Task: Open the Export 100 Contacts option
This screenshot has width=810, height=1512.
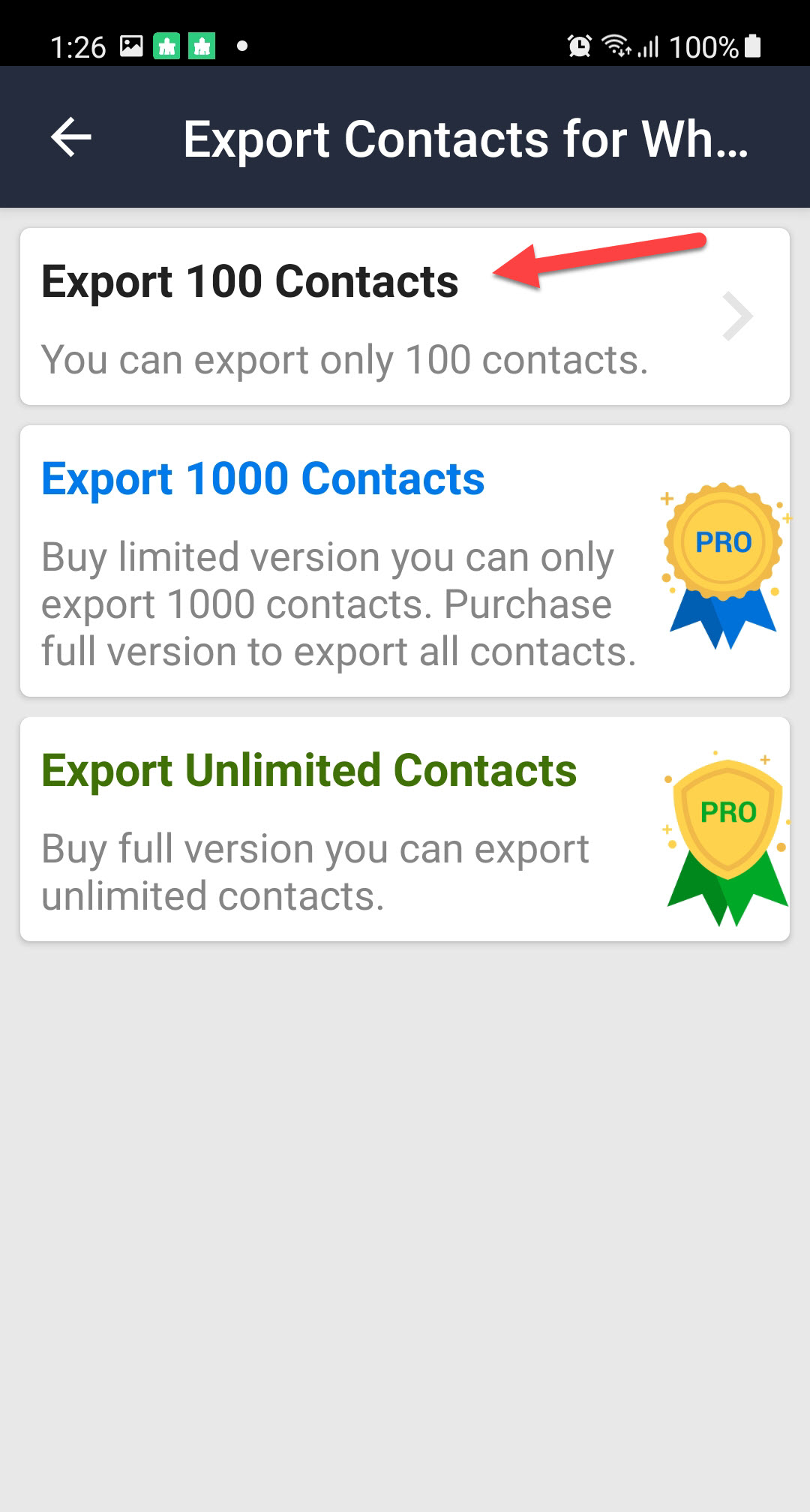Action: [404, 316]
